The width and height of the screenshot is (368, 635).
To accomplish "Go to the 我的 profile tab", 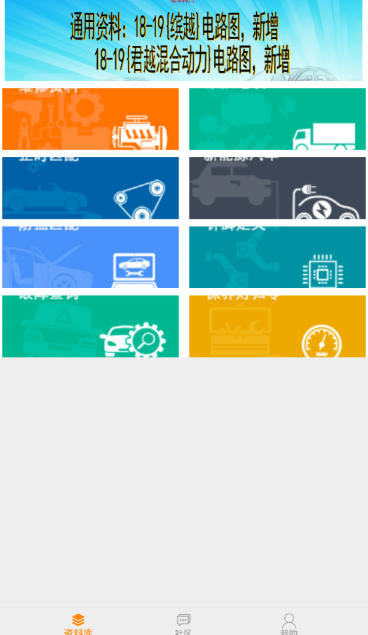I will point(289,624).
